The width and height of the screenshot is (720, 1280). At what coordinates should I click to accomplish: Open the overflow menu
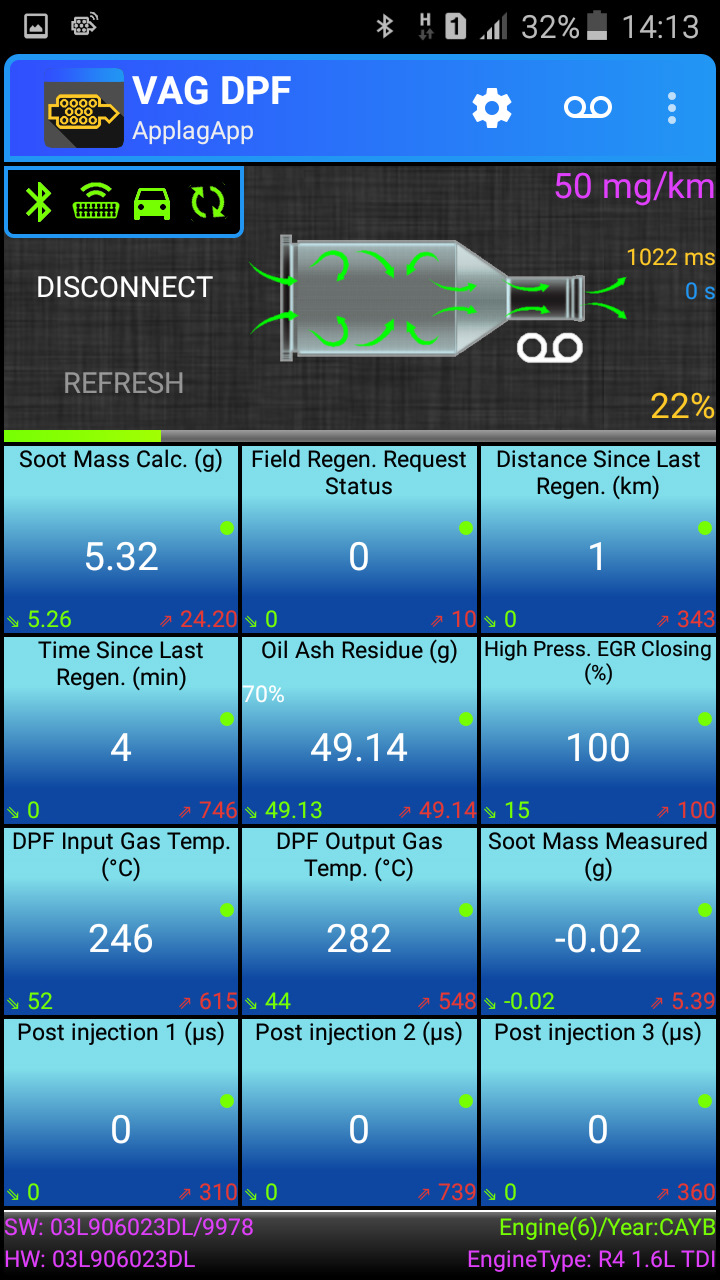point(672,108)
